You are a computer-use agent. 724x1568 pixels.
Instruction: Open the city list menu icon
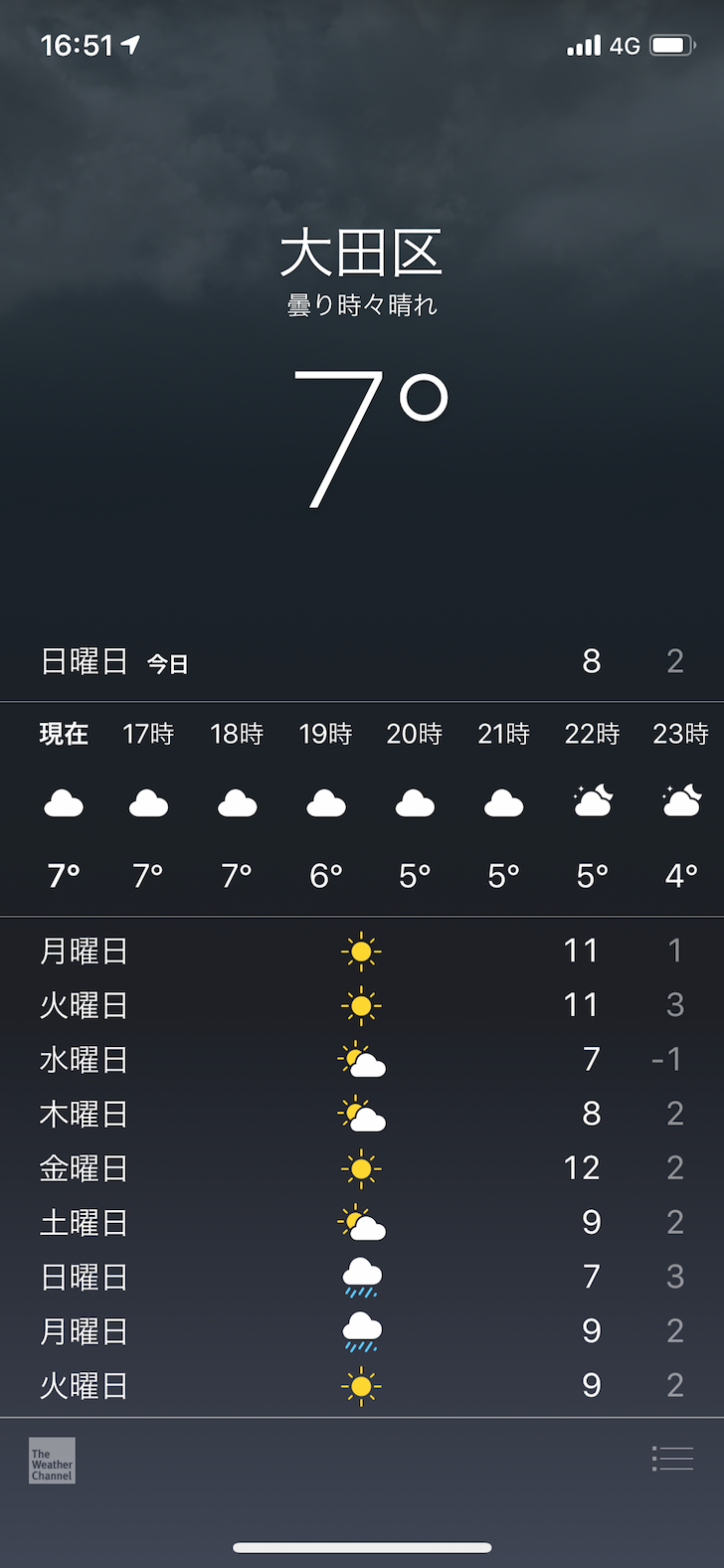[x=672, y=1459]
